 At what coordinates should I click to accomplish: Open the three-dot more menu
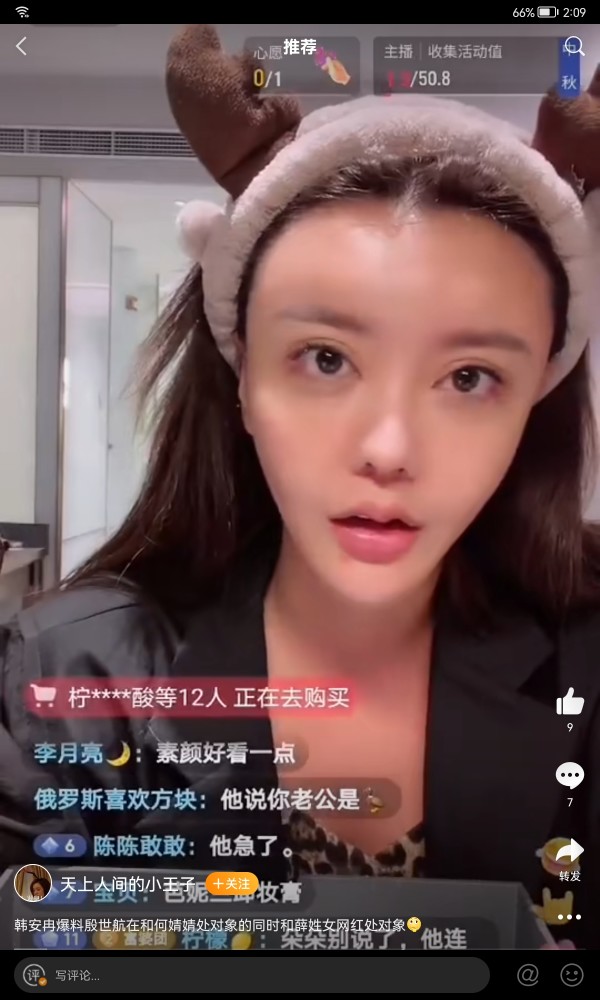(569, 917)
